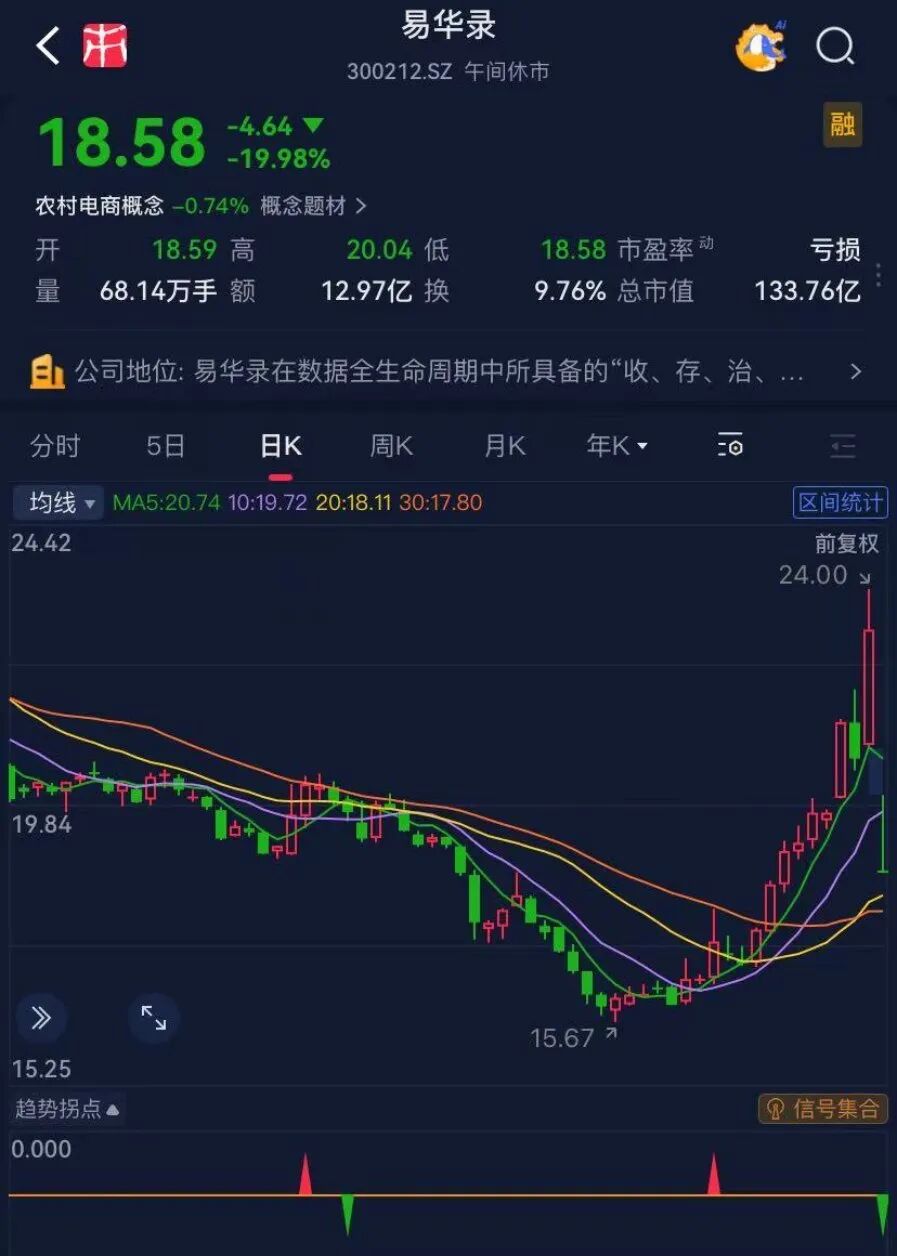This screenshot has height=1256, width=897.
Task: Go back using the top-left arrow
Action: tap(48, 46)
